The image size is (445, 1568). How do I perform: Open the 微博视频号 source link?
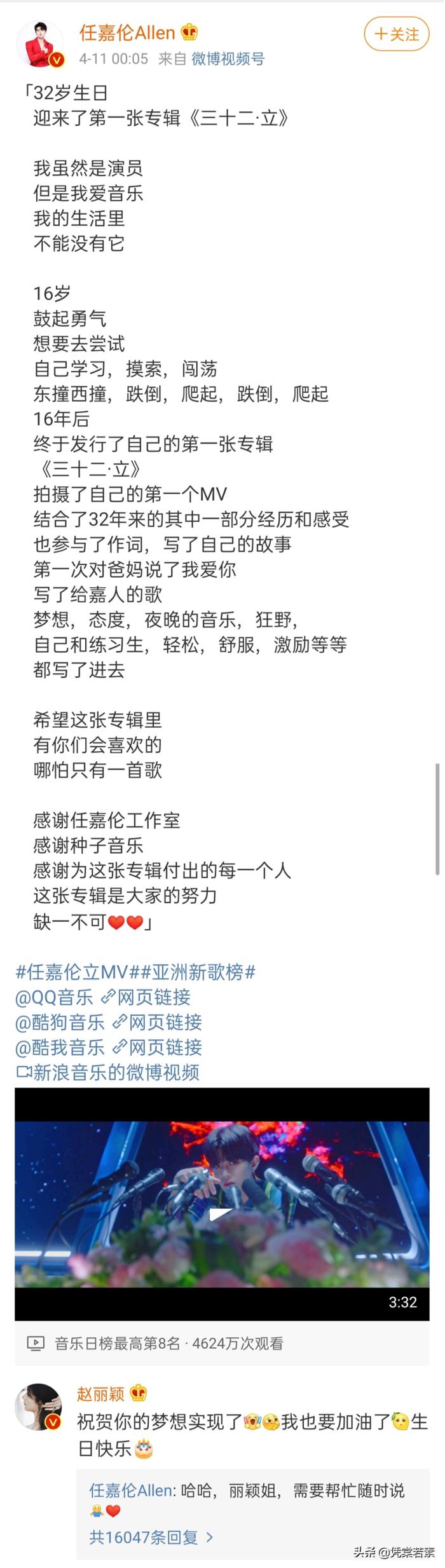tap(228, 59)
